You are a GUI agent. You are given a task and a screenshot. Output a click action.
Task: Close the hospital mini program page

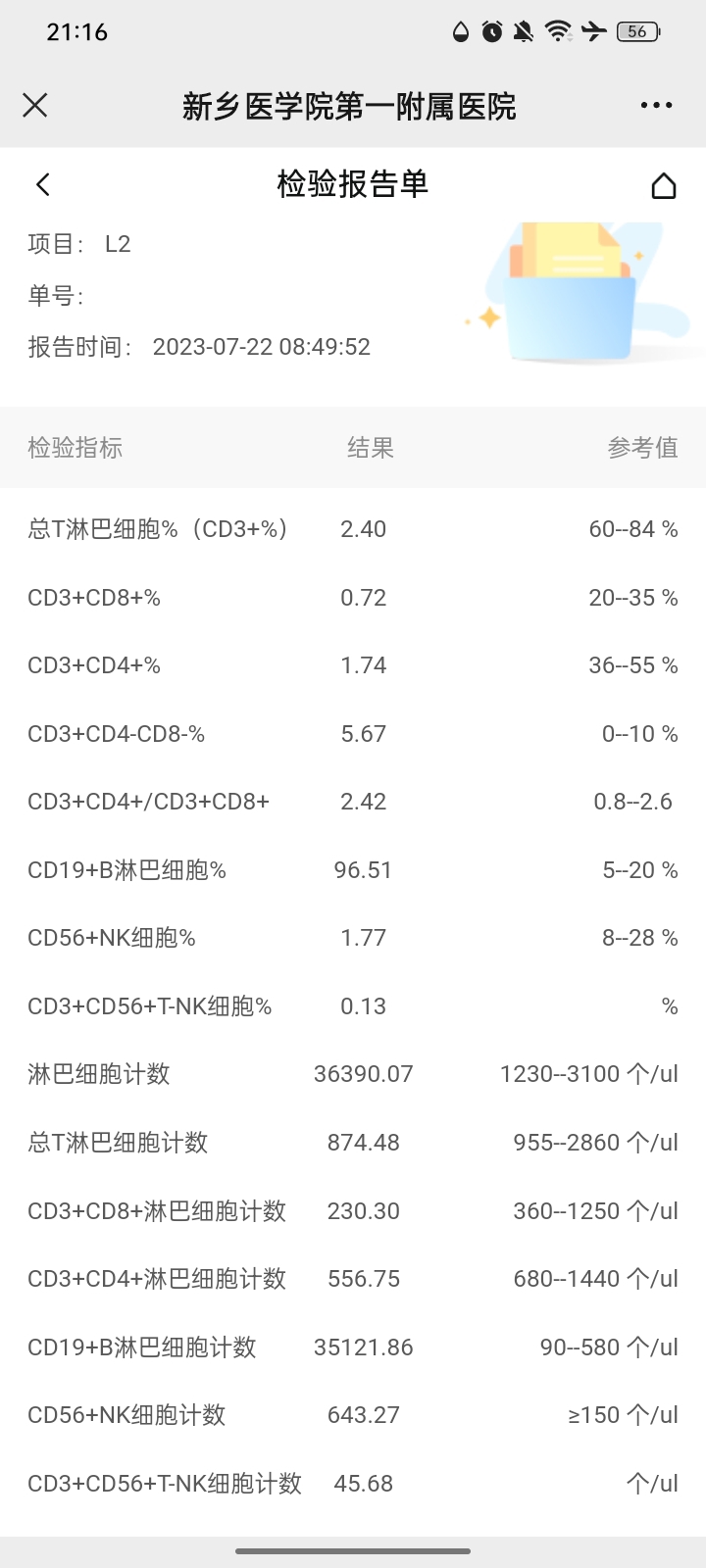click(x=35, y=105)
